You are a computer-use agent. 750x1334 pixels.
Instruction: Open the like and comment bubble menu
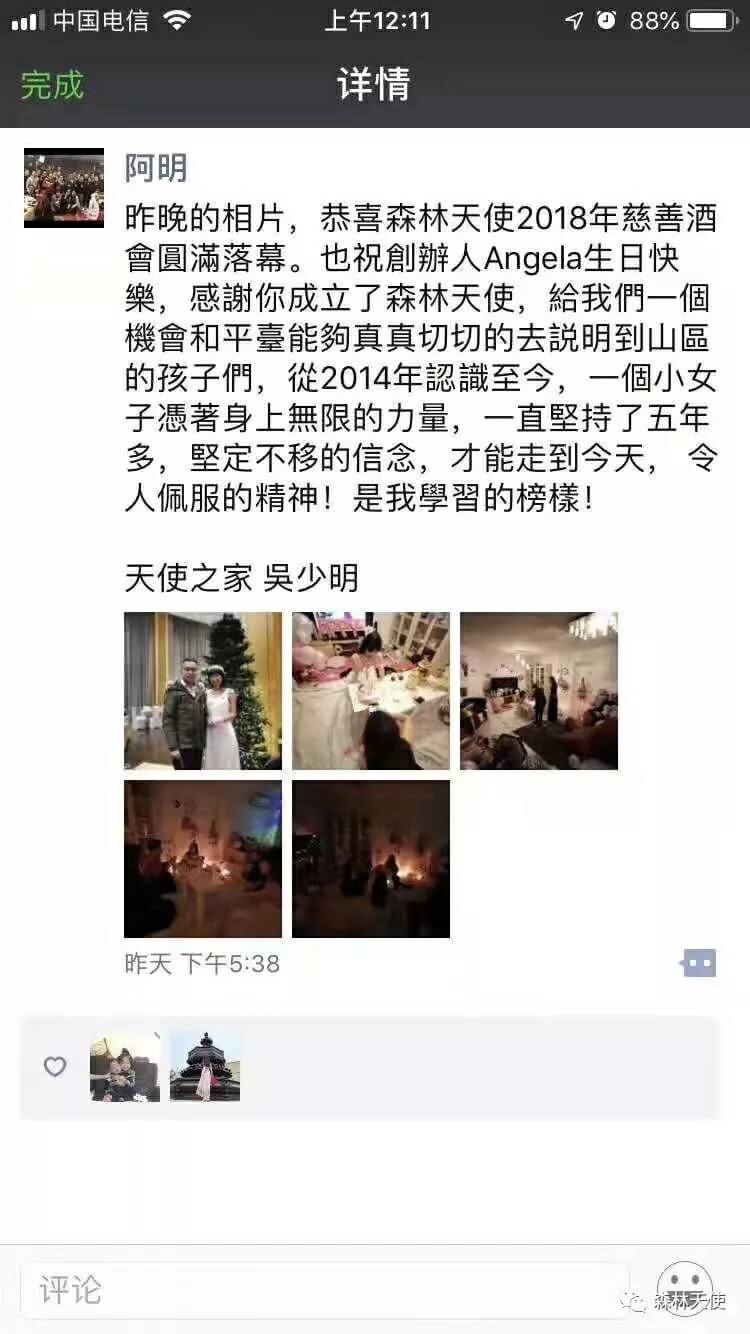pos(699,963)
